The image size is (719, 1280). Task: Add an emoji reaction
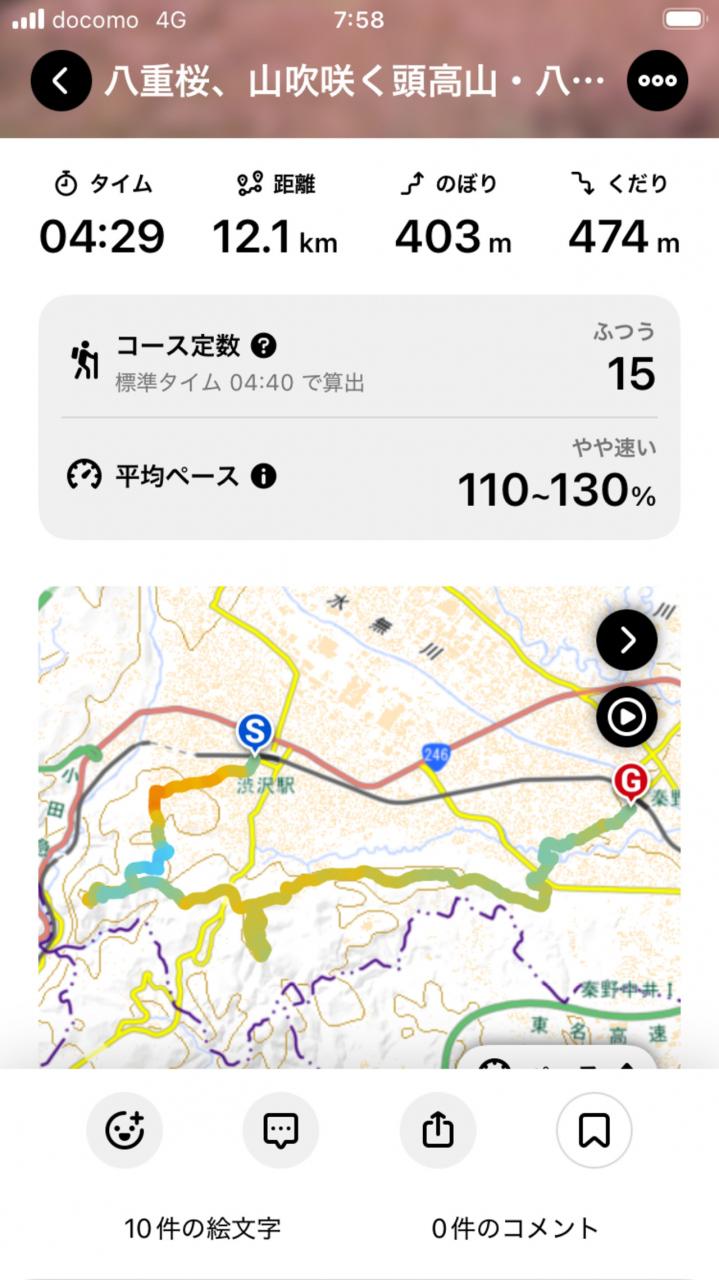pos(124,1131)
